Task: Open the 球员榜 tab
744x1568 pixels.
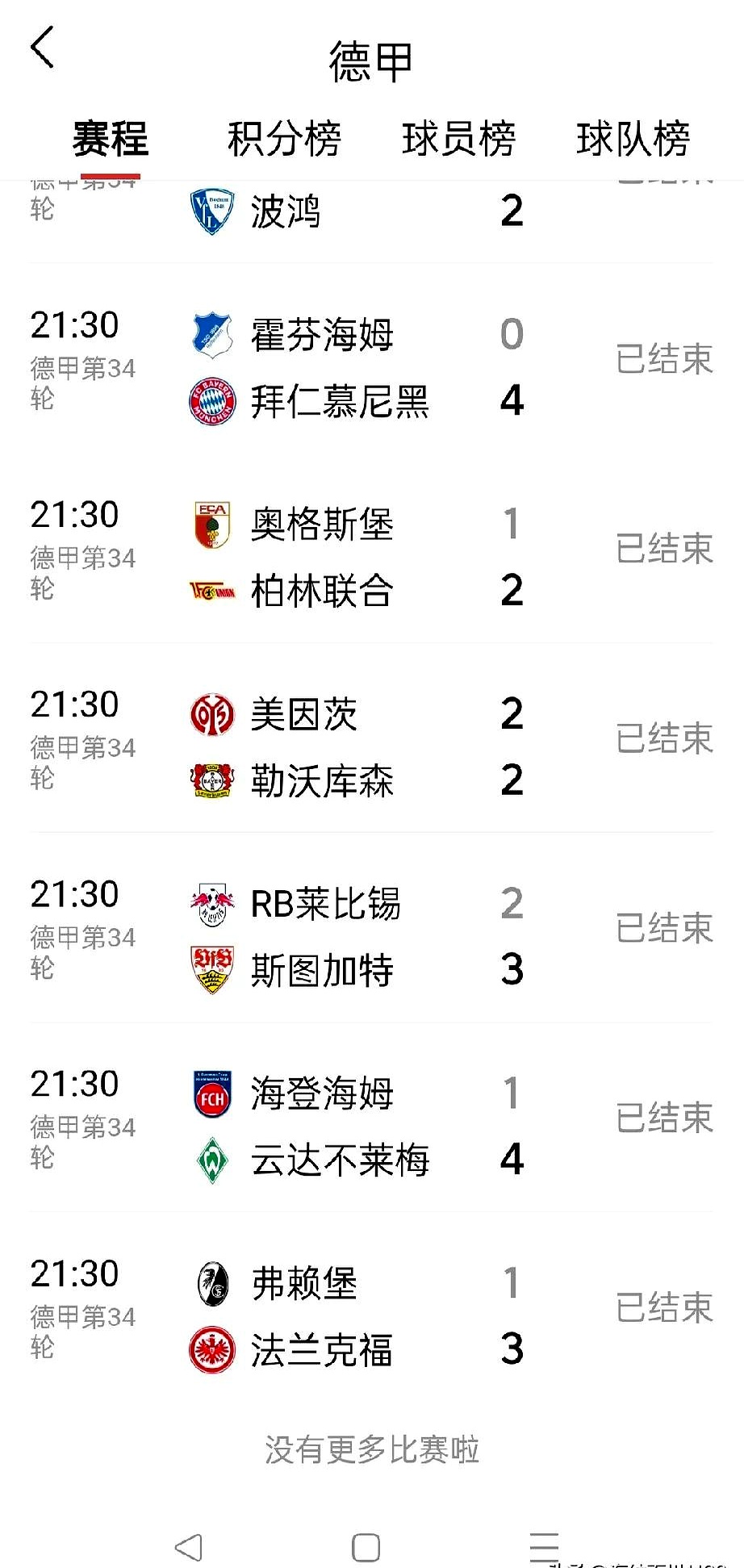Action: (459, 138)
